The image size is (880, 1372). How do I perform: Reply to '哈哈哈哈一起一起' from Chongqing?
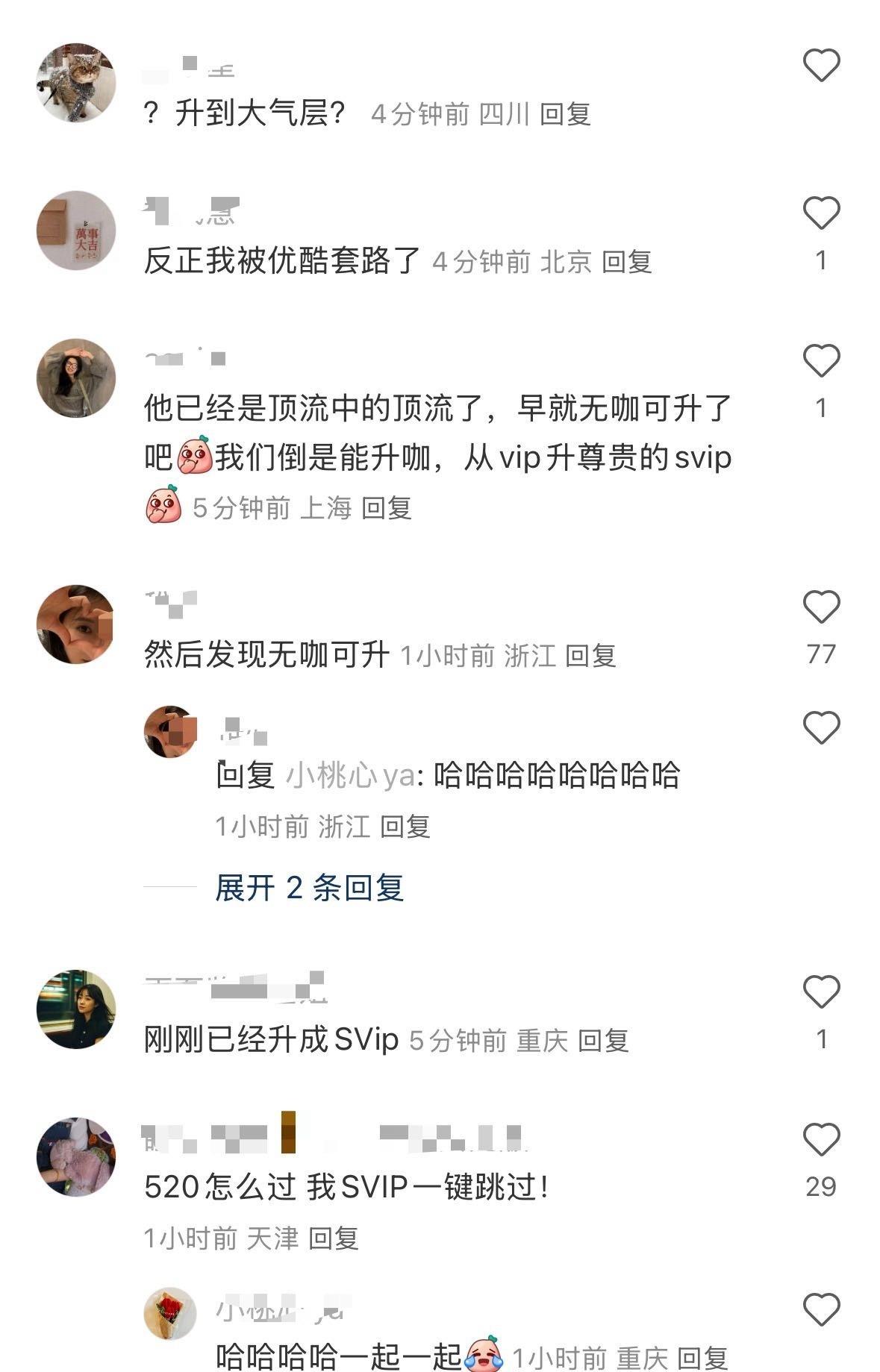pos(702,1358)
